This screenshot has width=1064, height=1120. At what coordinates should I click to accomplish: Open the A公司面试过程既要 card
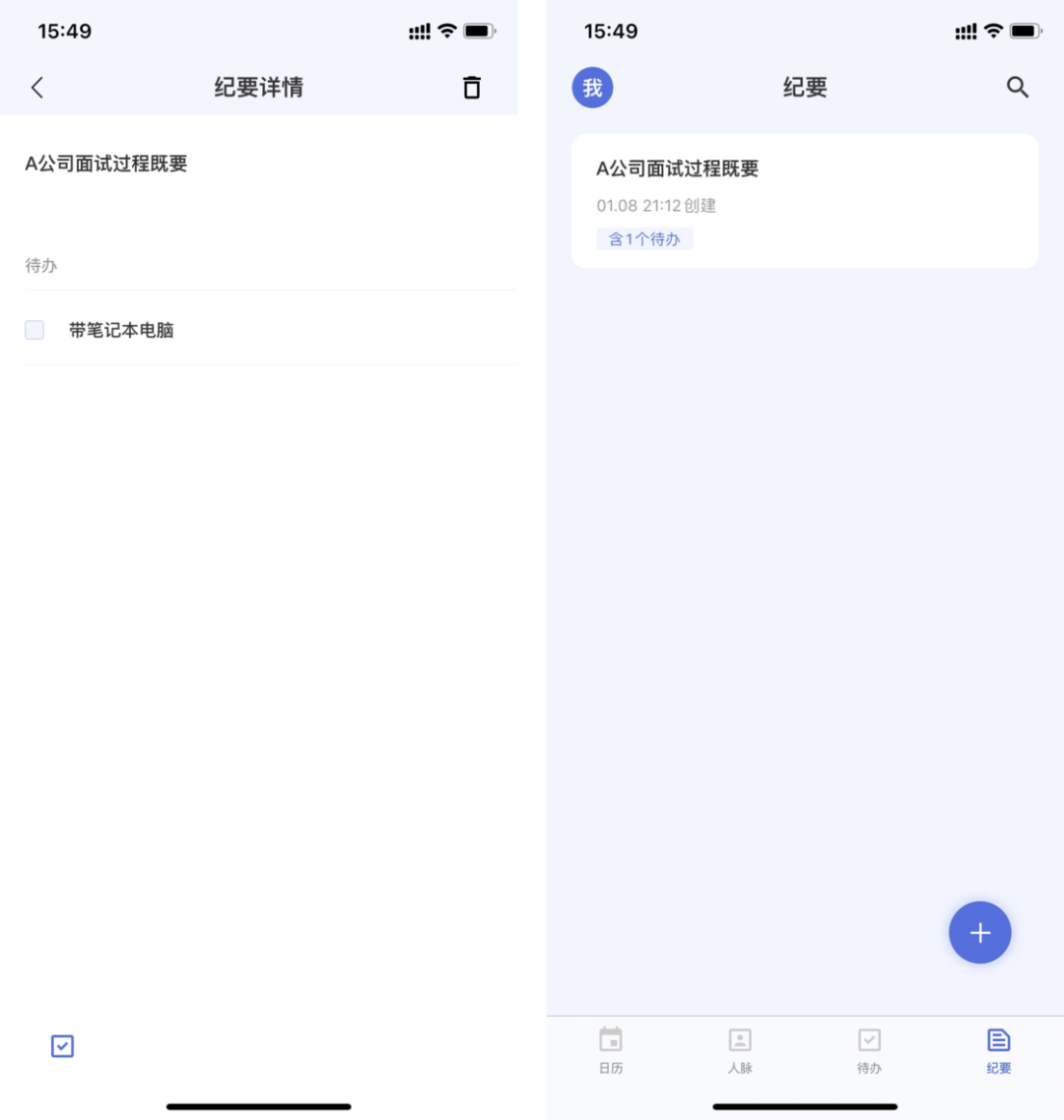click(x=804, y=201)
